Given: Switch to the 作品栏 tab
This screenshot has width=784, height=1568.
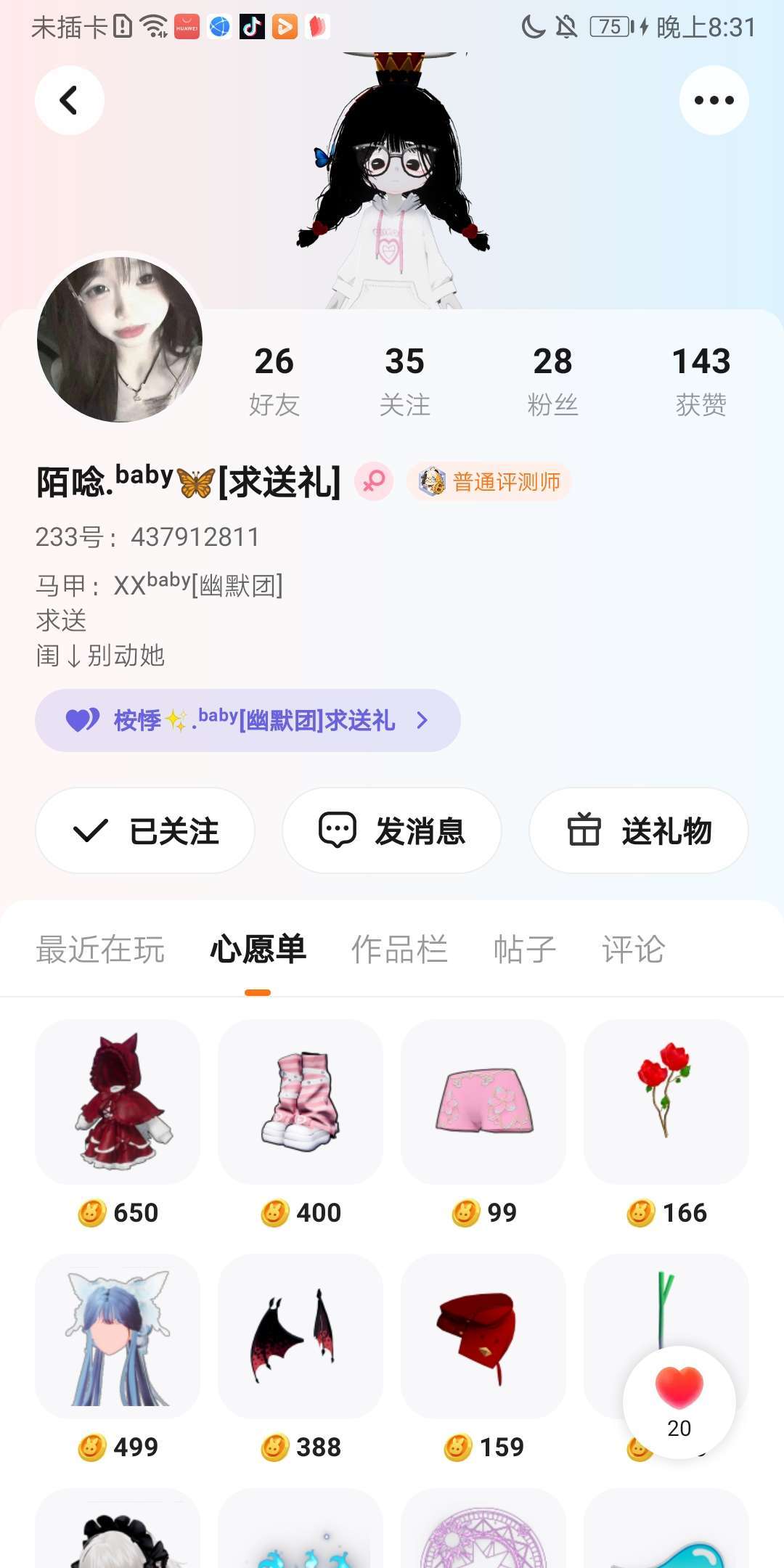Looking at the screenshot, I should coord(399,950).
